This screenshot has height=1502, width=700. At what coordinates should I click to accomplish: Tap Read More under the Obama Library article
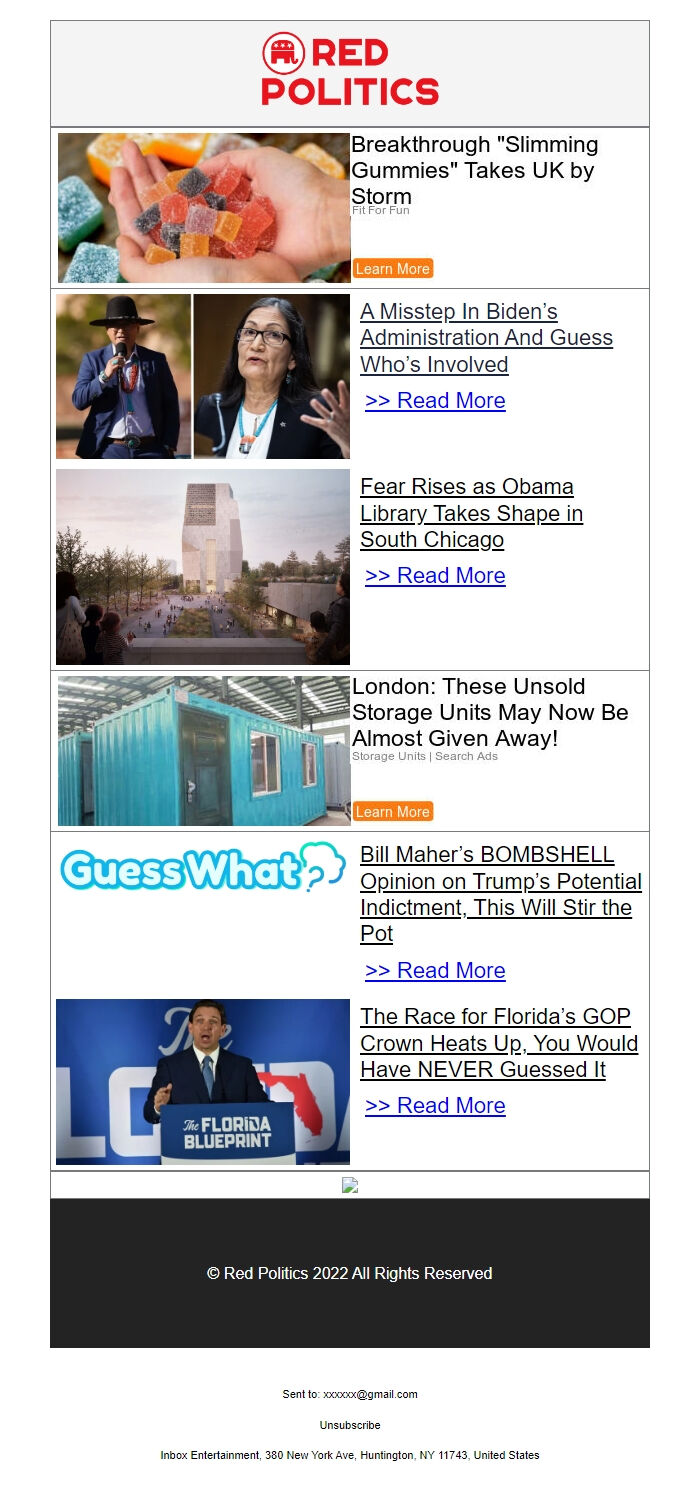[435, 575]
